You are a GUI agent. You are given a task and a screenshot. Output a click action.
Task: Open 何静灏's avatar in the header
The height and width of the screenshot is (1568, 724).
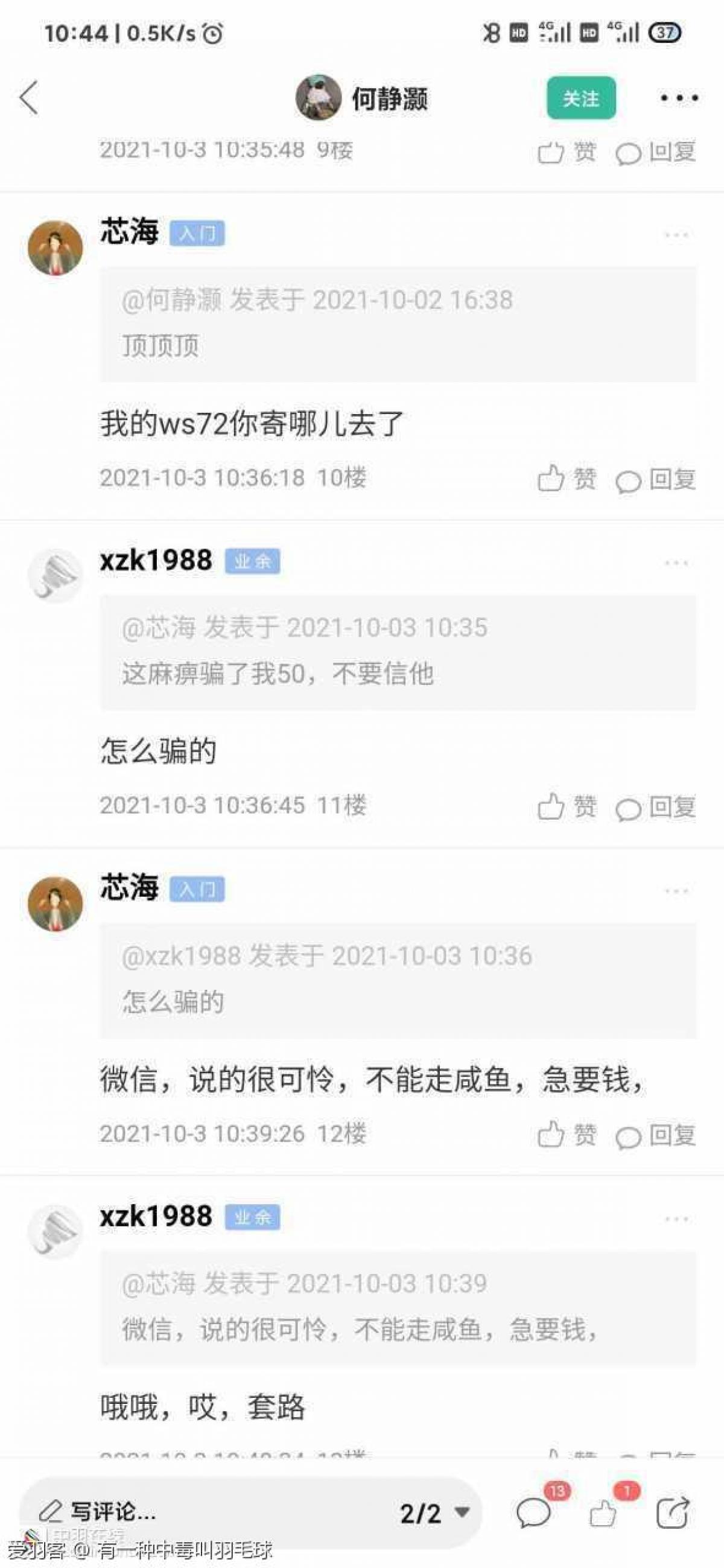coord(318,98)
